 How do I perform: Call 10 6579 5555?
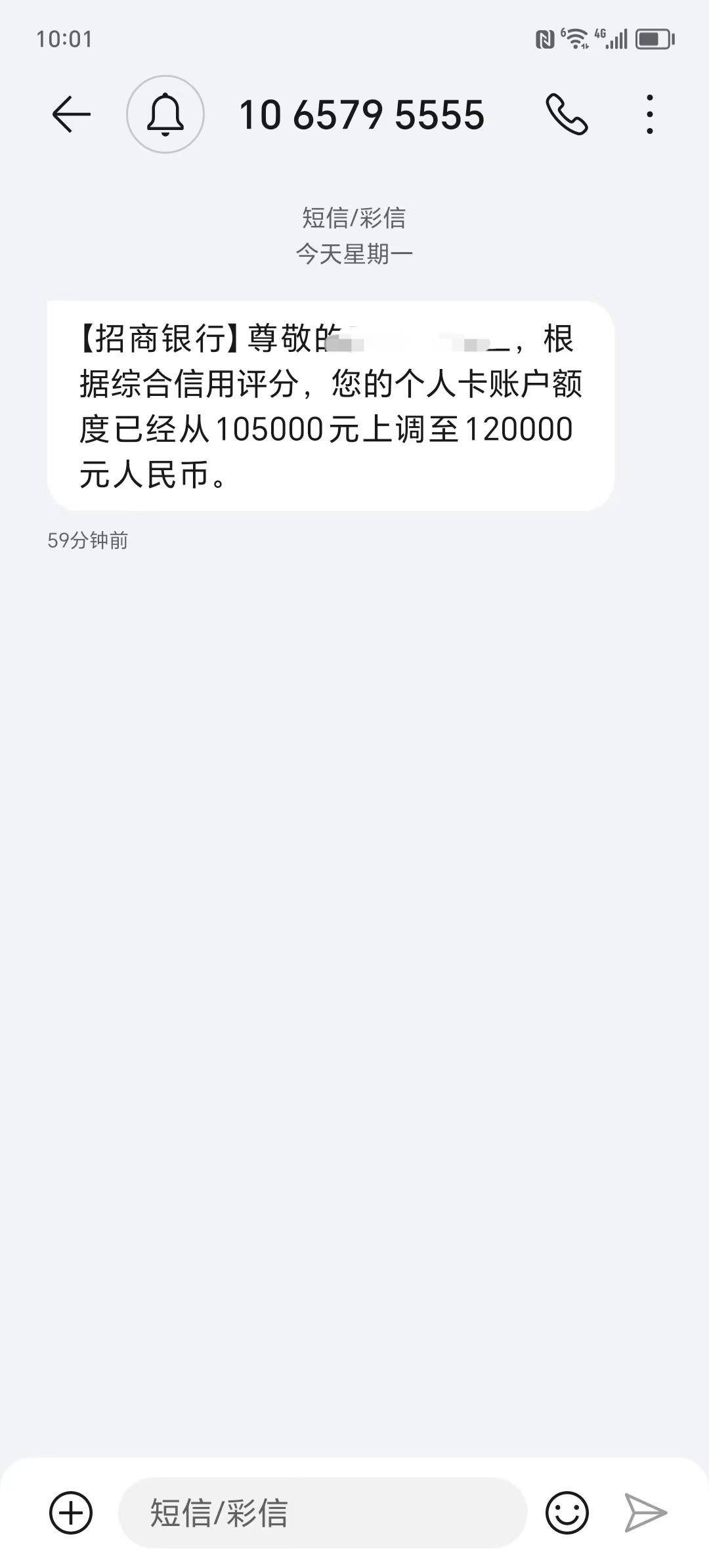567,114
